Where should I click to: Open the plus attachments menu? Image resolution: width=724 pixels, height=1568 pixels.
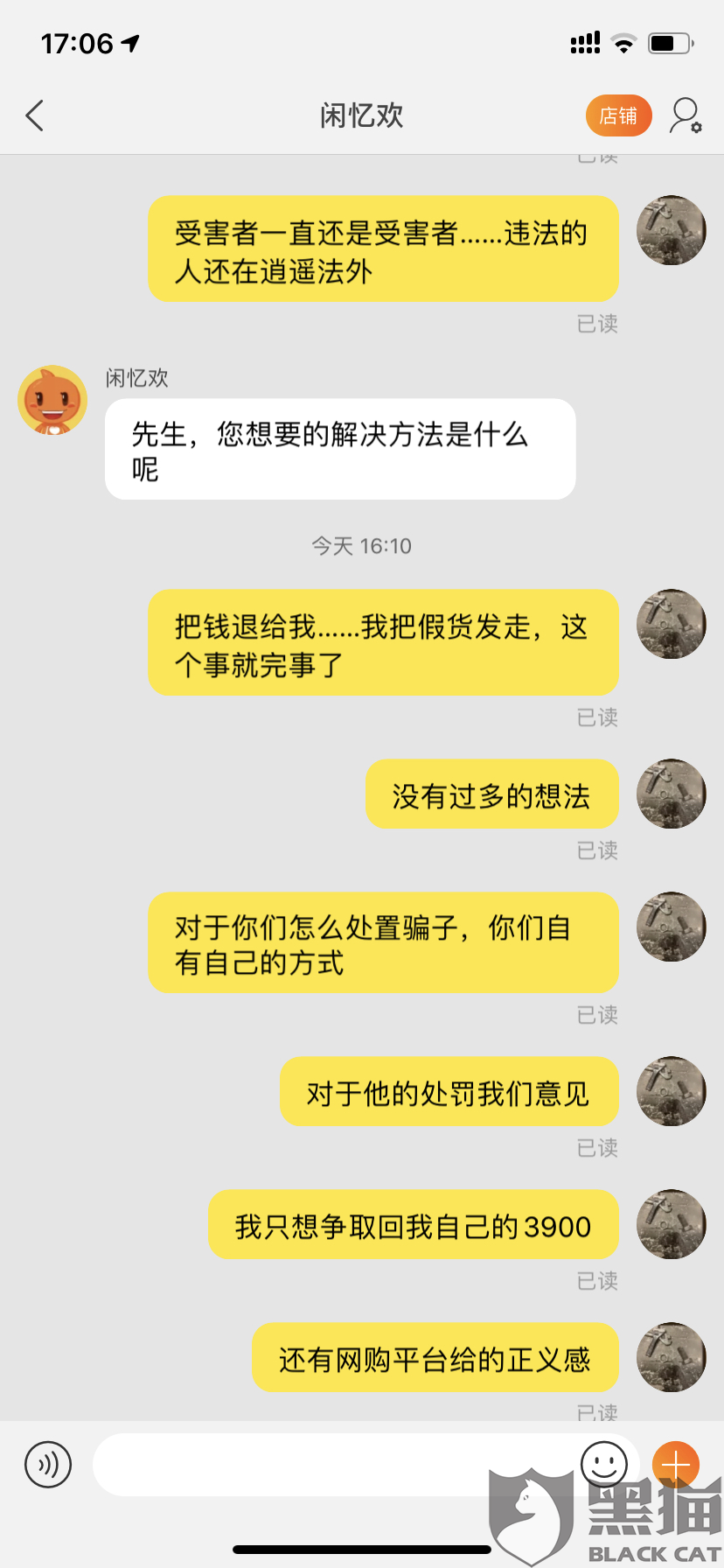pyautogui.click(x=675, y=1464)
